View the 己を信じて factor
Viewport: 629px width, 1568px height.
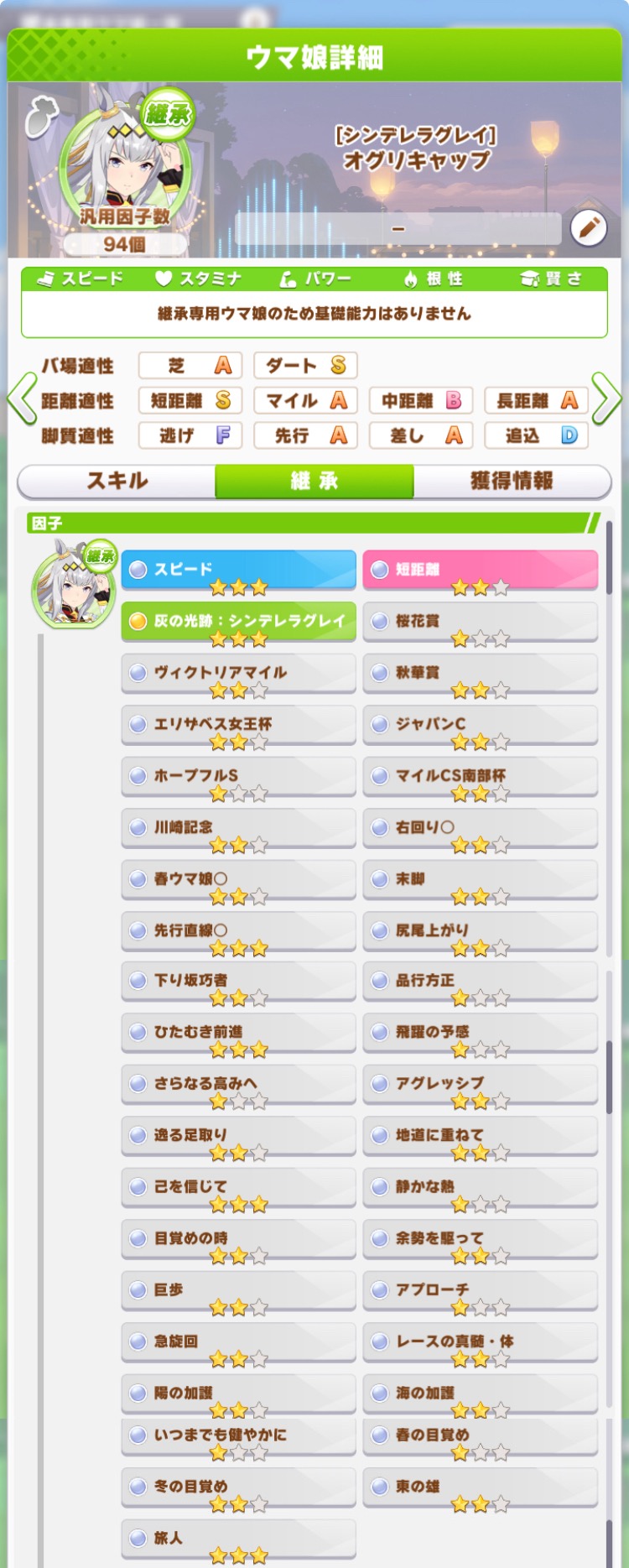[239, 1187]
